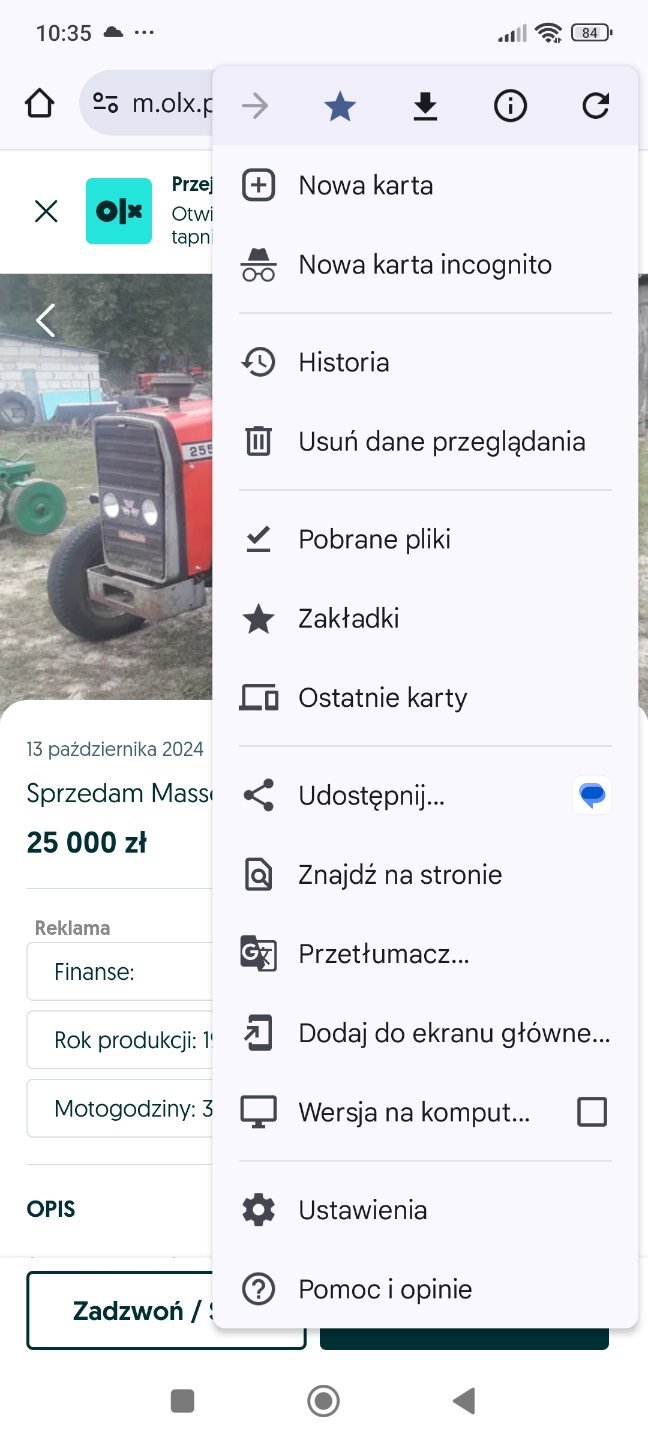This screenshot has height=1440, width=648.
Task: Tap the system back button
Action: pos(464,1401)
